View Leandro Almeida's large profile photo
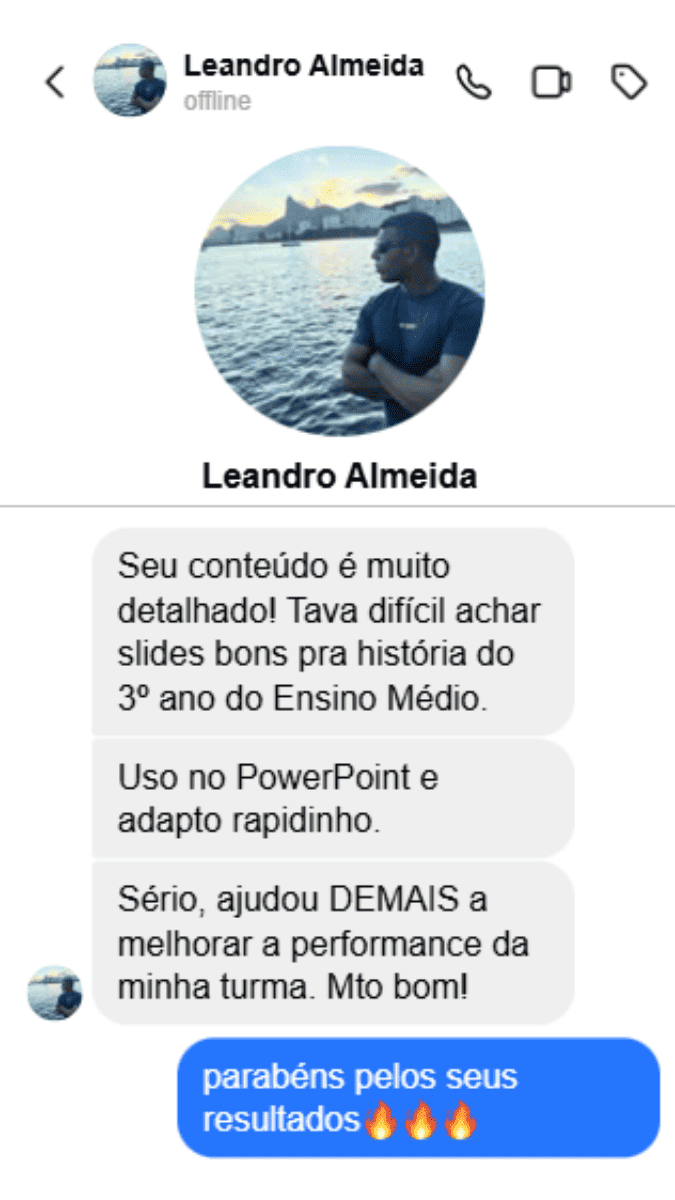This screenshot has height=1200, width=675. tap(340, 292)
